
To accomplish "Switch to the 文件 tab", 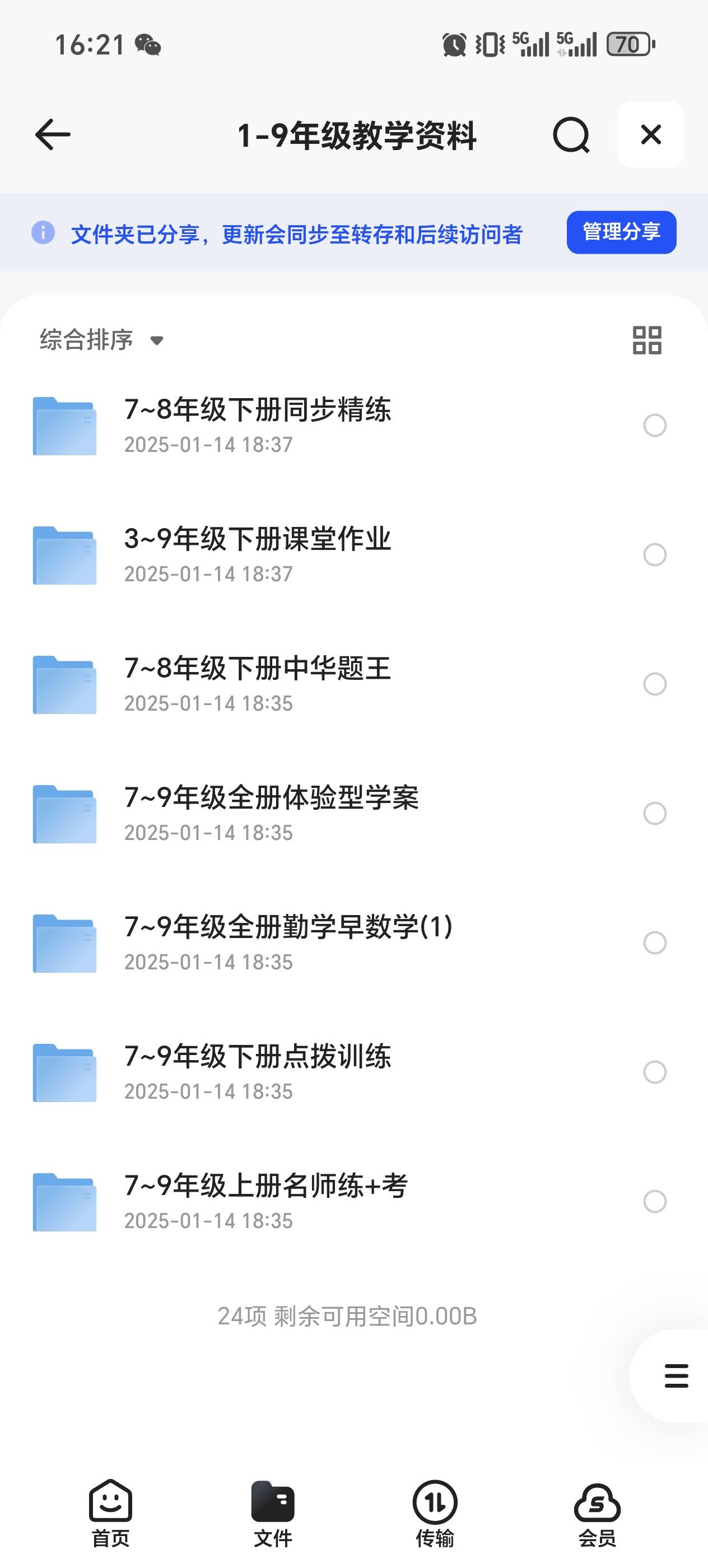I will 273,1513.
